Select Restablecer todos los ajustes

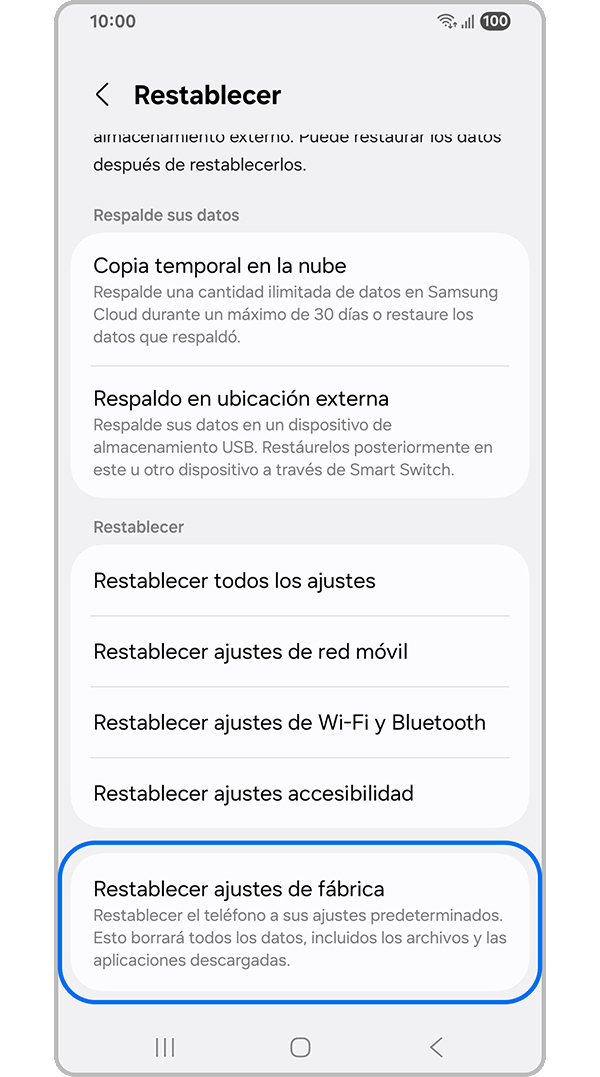click(300, 581)
